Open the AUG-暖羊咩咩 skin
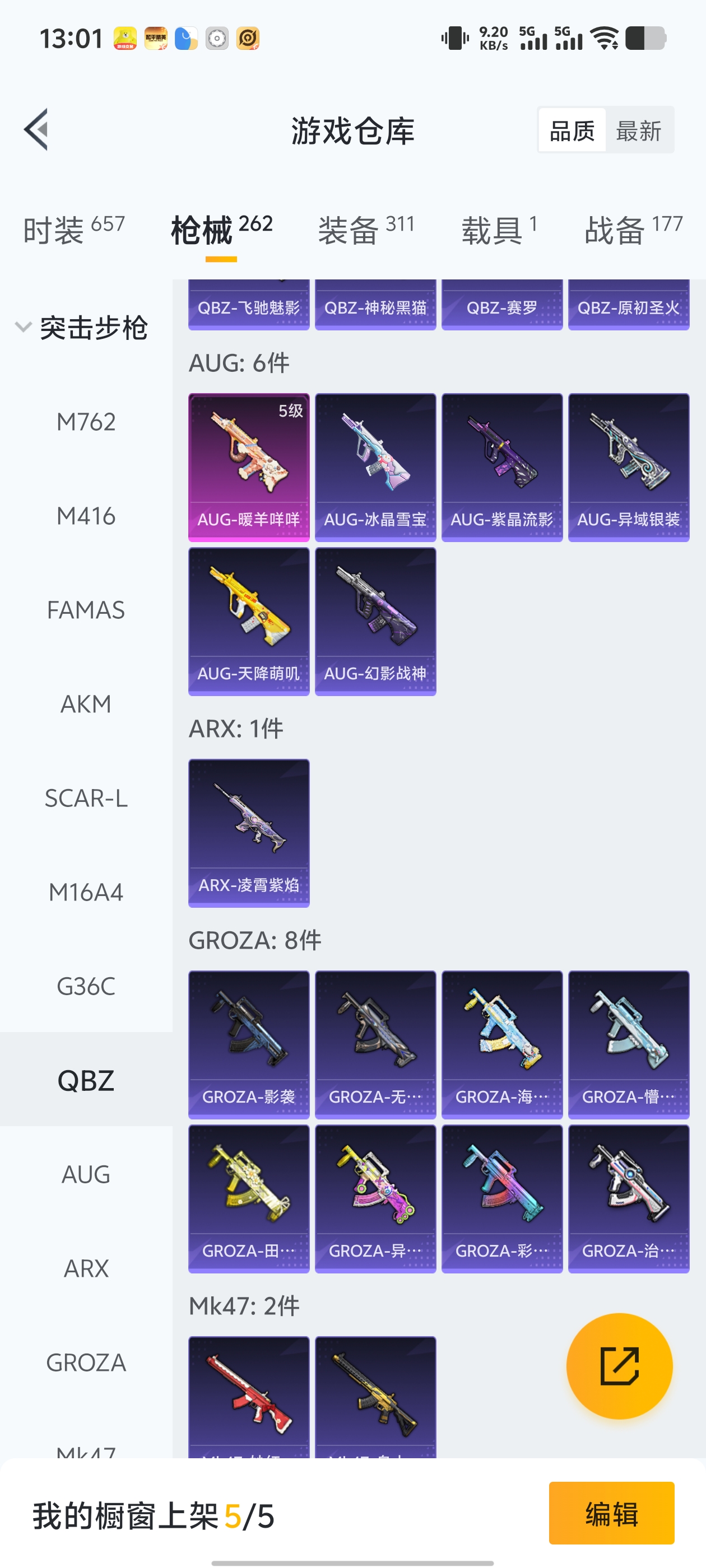Screen dimensions: 706x1568 point(249,467)
